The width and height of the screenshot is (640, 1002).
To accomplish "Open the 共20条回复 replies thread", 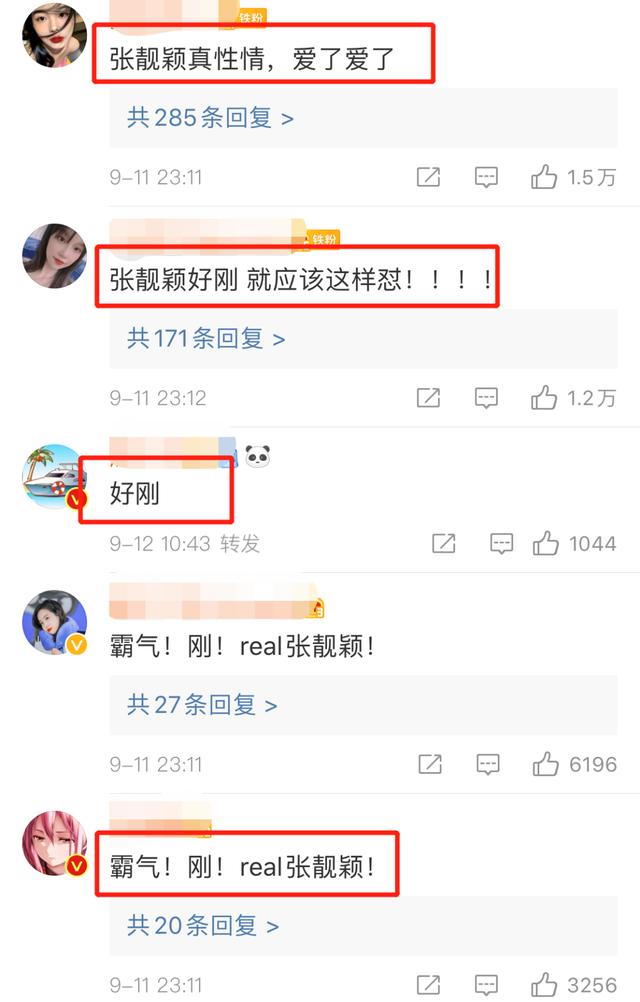I will point(202,925).
